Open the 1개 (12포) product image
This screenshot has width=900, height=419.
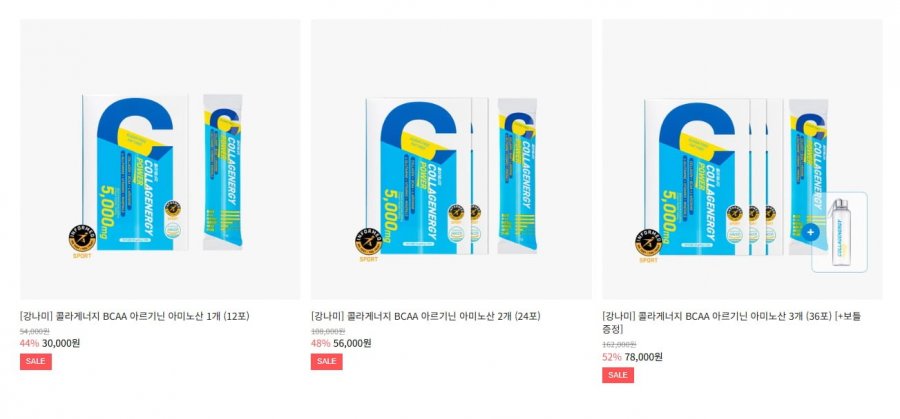(160, 160)
